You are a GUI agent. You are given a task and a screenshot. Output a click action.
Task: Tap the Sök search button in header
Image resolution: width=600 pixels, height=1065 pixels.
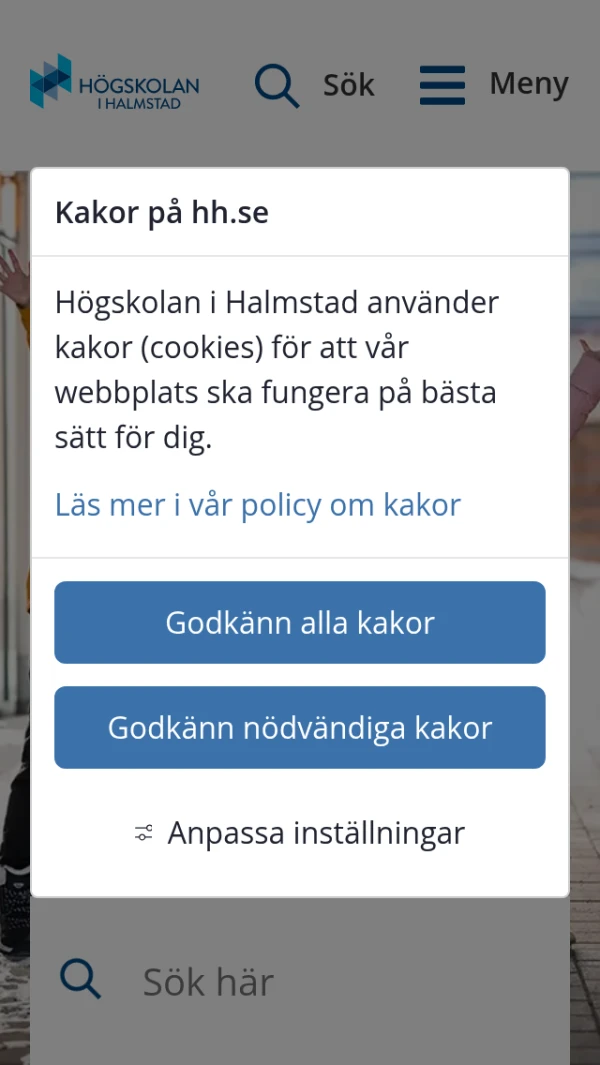314,85
